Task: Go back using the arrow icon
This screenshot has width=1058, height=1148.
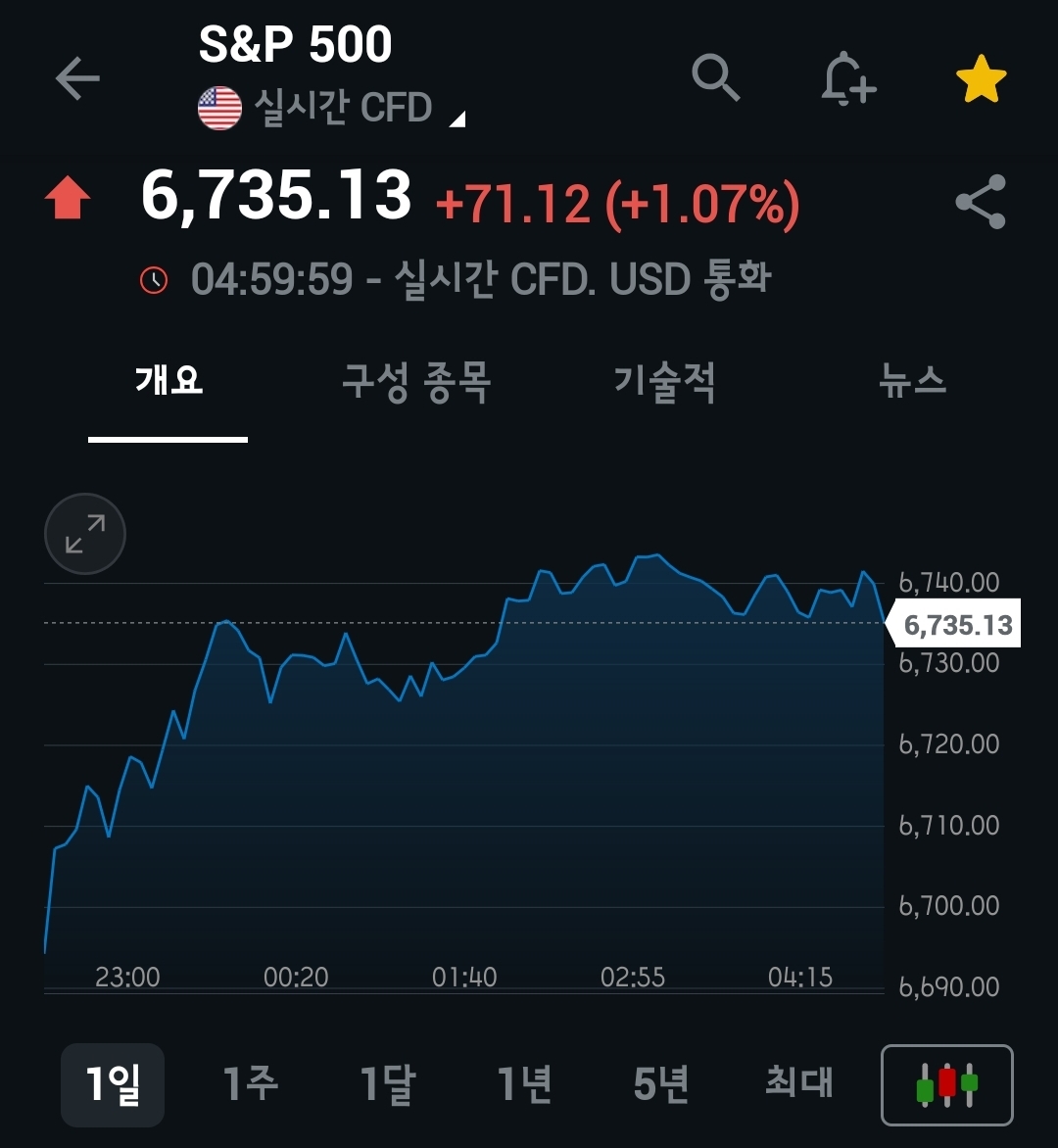Action: coord(77,78)
